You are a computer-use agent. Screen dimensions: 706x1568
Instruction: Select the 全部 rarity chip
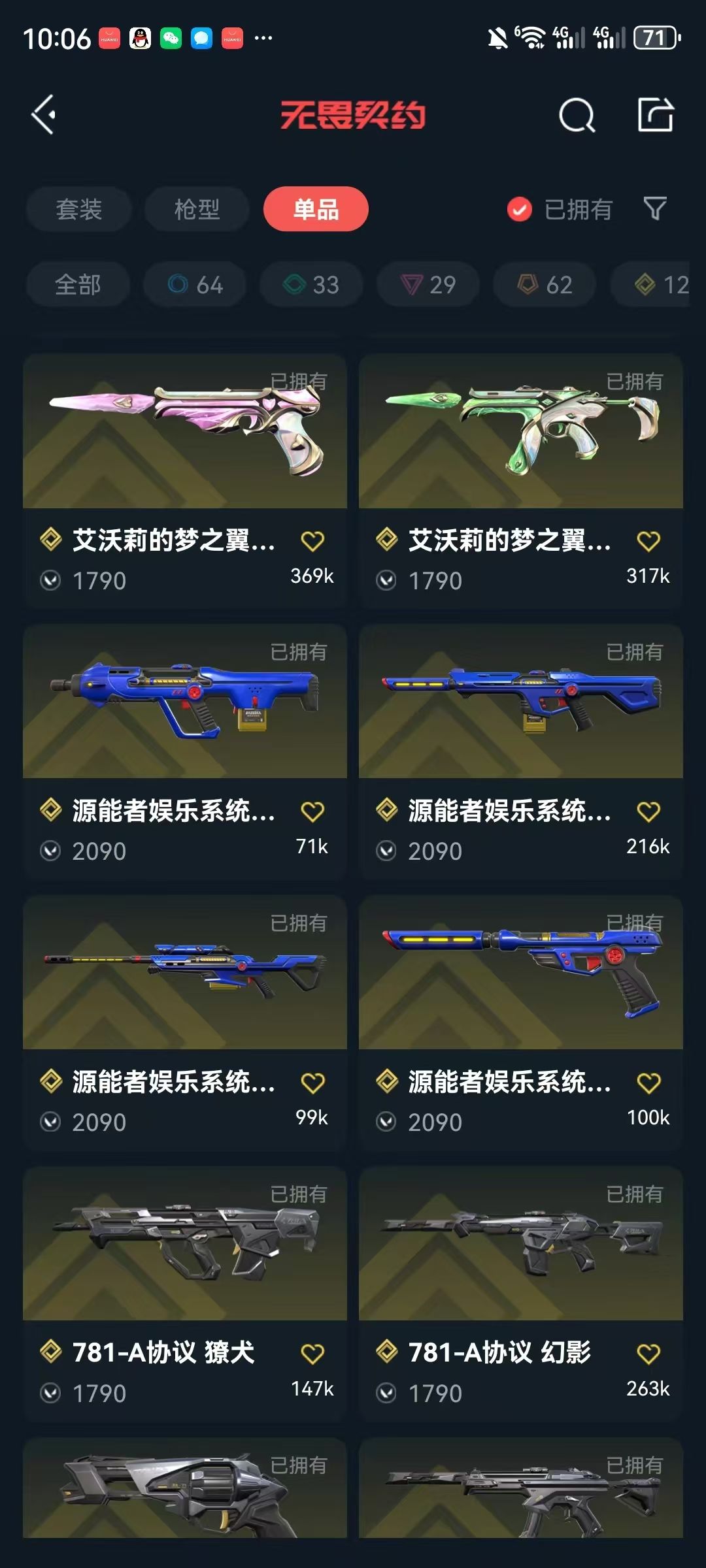tap(78, 285)
